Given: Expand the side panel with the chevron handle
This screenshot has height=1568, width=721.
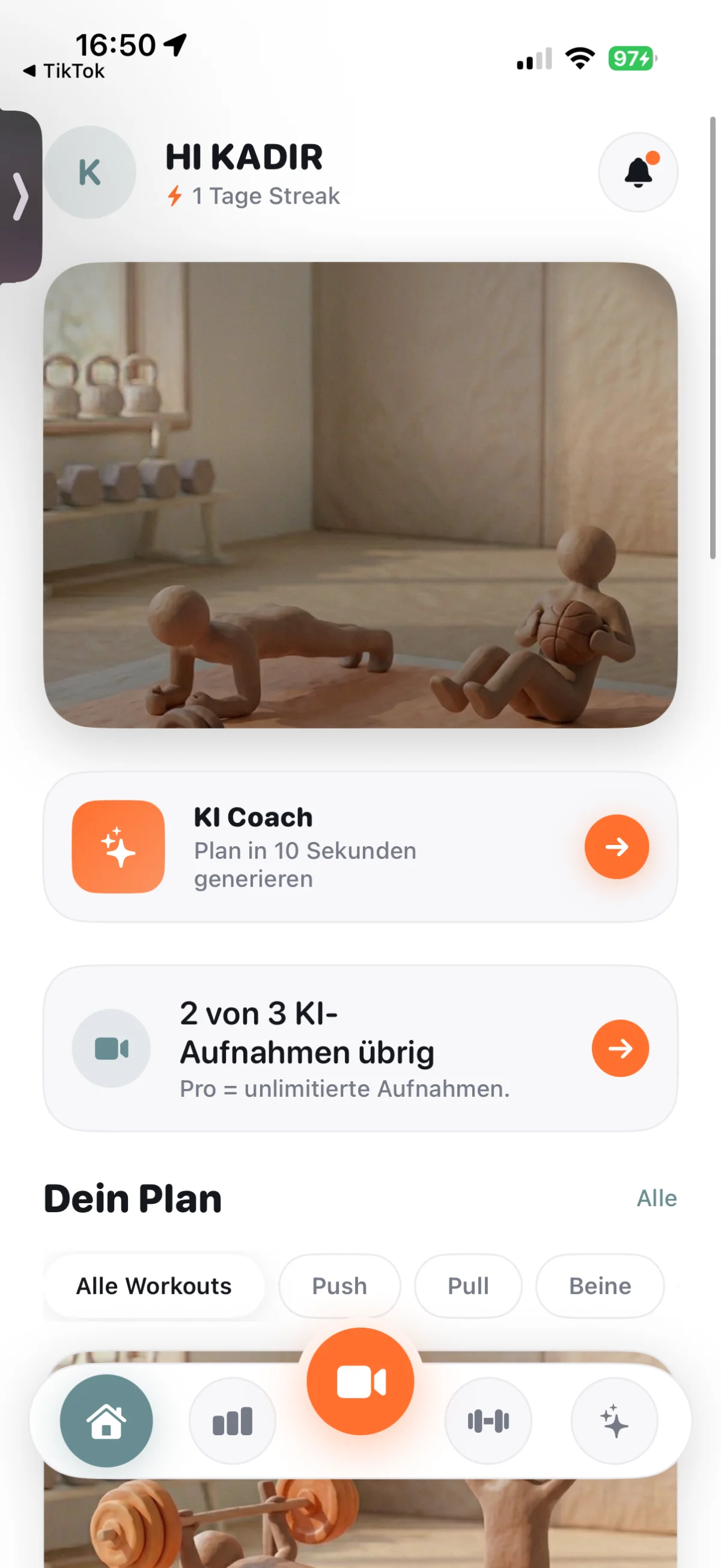Looking at the screenshot, I should click(20, 196).
